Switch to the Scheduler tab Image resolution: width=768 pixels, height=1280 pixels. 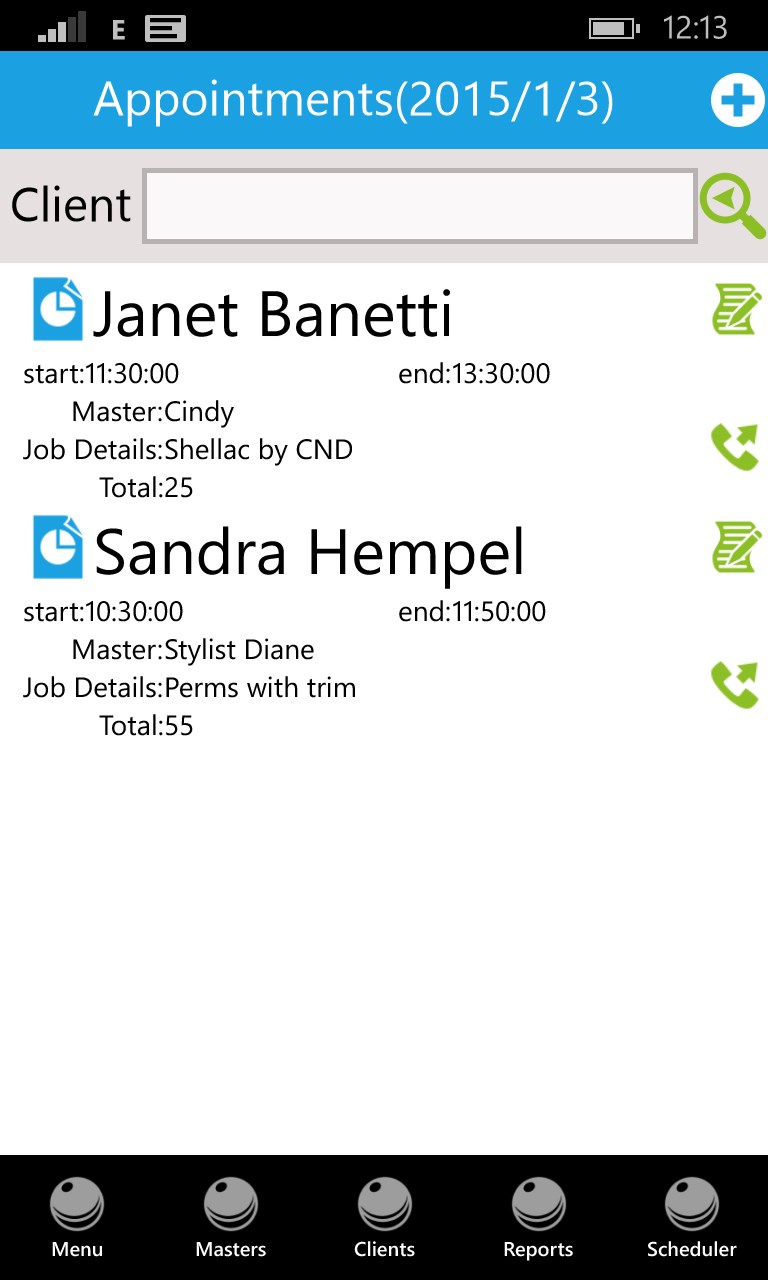691,1217
